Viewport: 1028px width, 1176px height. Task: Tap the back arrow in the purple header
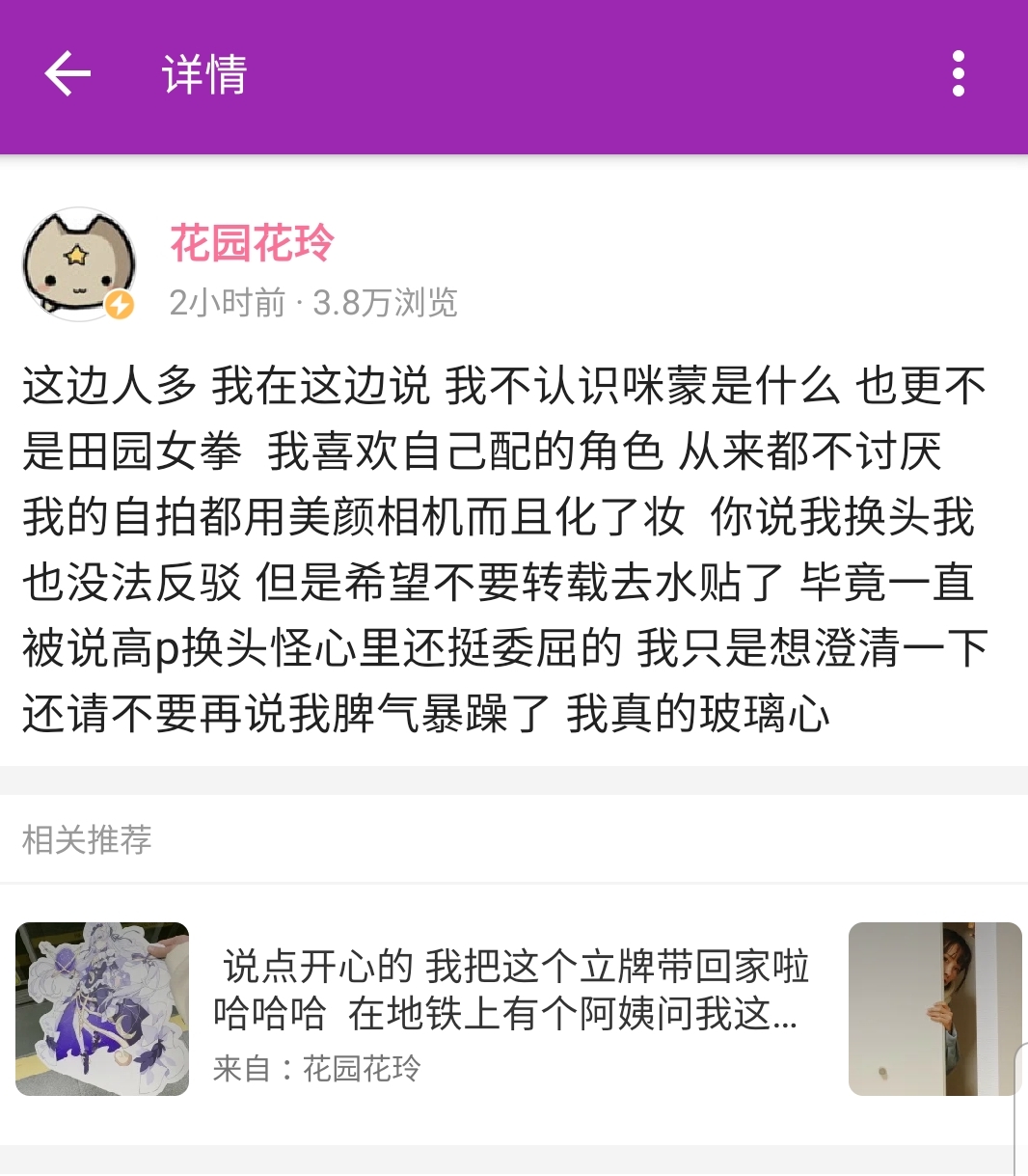coord(66,75)
